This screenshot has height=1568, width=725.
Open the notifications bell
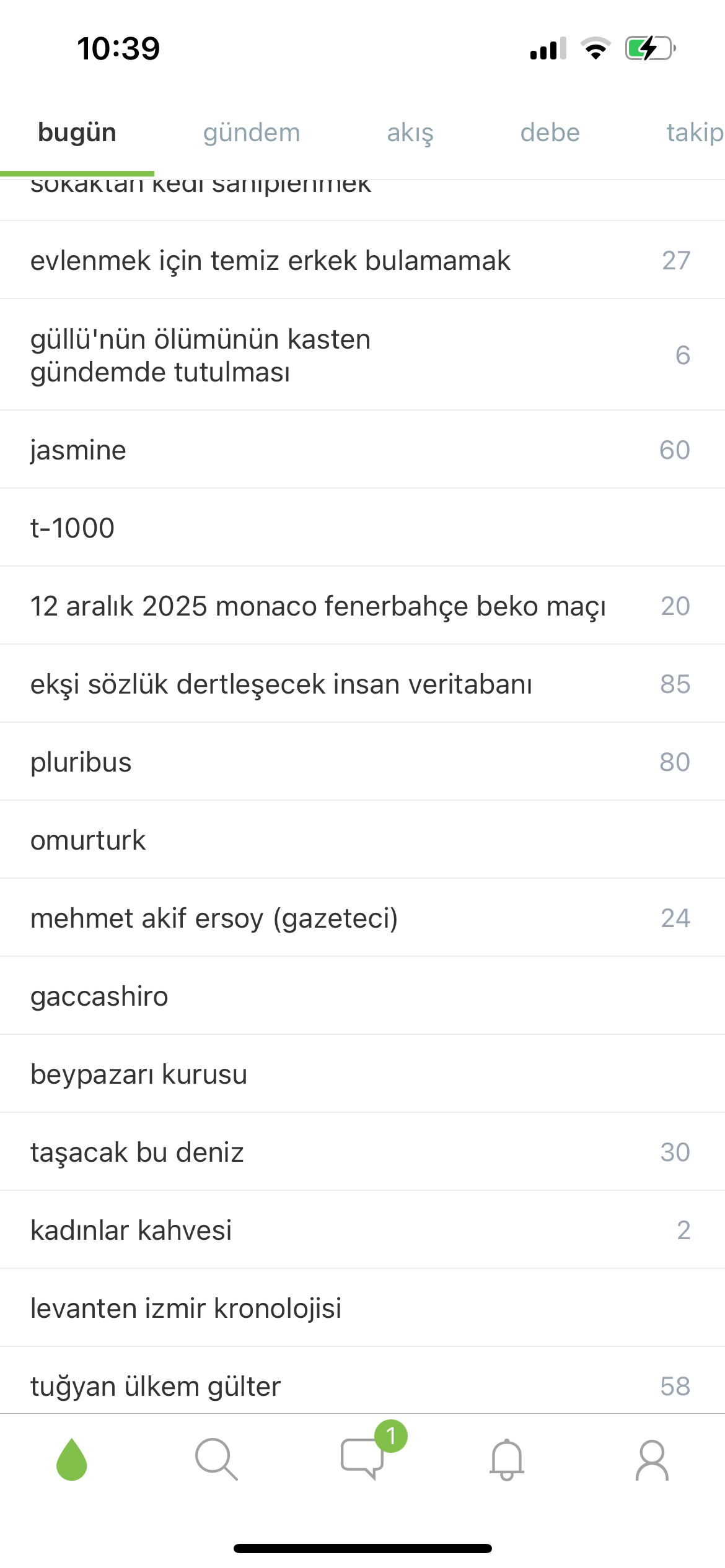pos(507,1459)
